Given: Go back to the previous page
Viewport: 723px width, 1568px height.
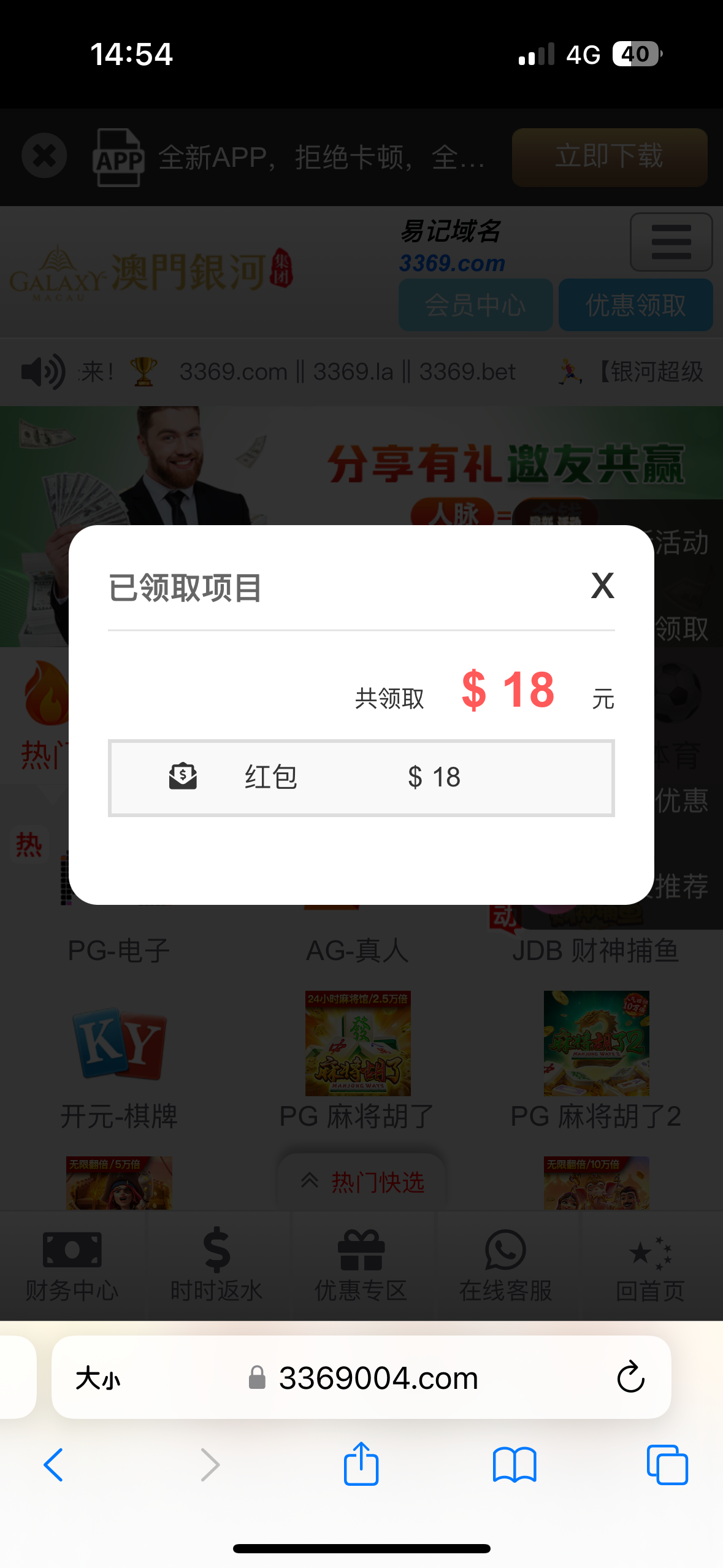Looking at the screenshot, I should tap(54, 1465).
